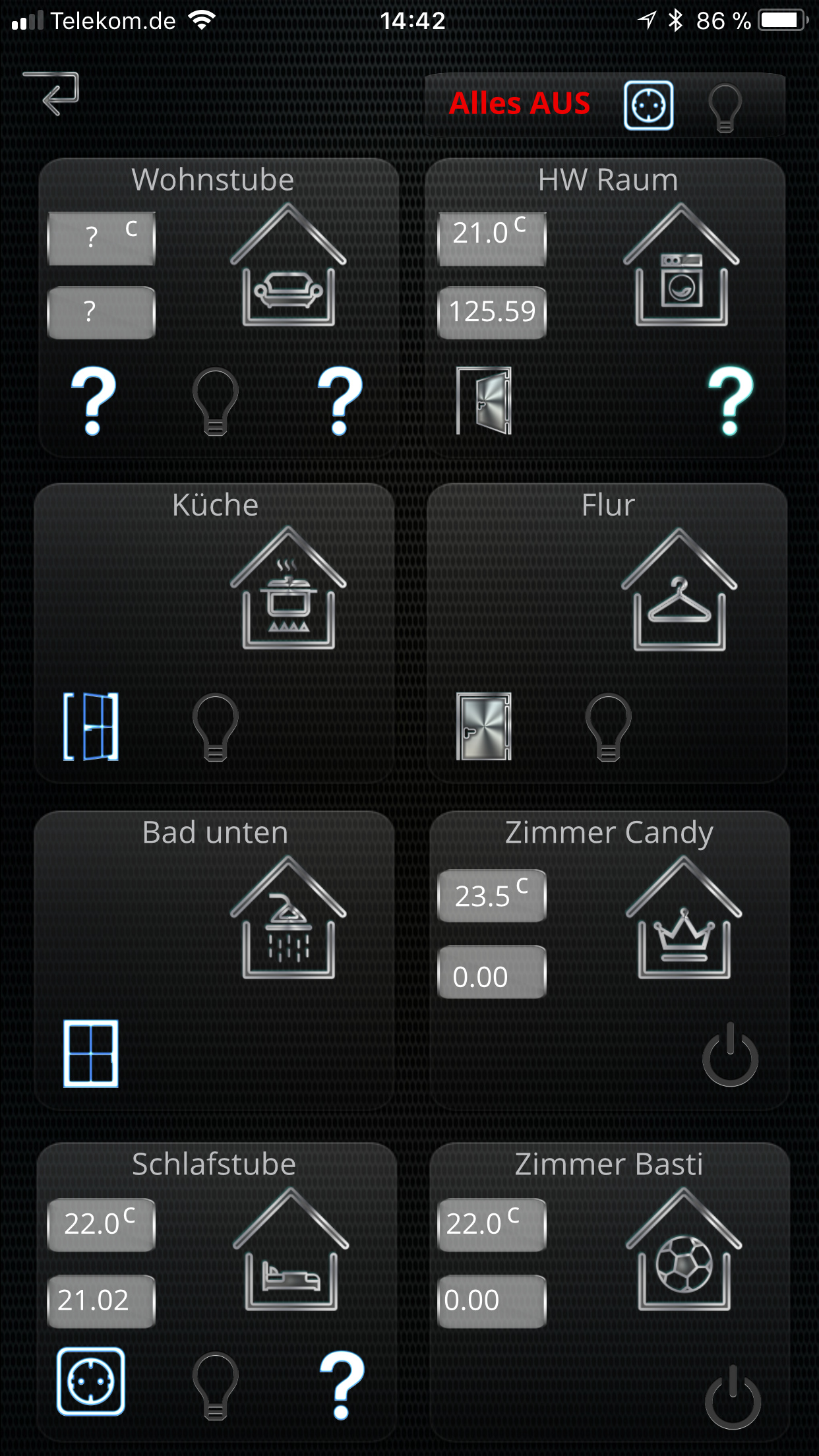Image resolution: width=819 pixels, height=1456 pixels.
Task: Toggle the socket icon next to Alles AUS
Action: point(648,106)
